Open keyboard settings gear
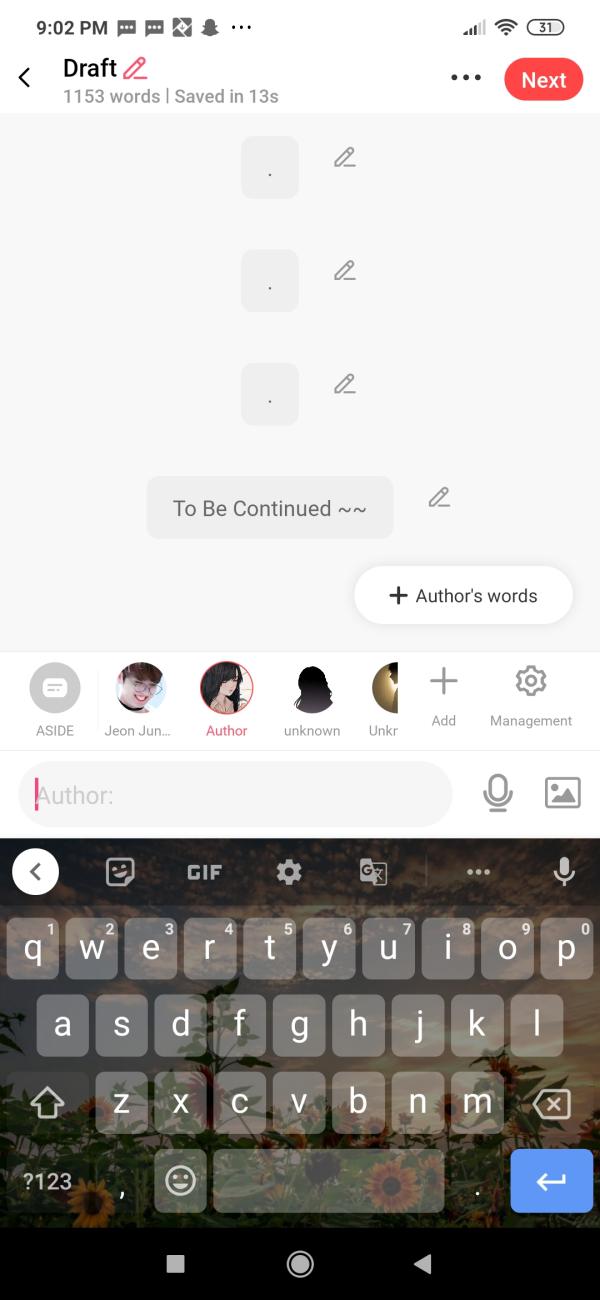Image resolution: width=600 pixels, height=1300 pixels. [x=289, y=873]
